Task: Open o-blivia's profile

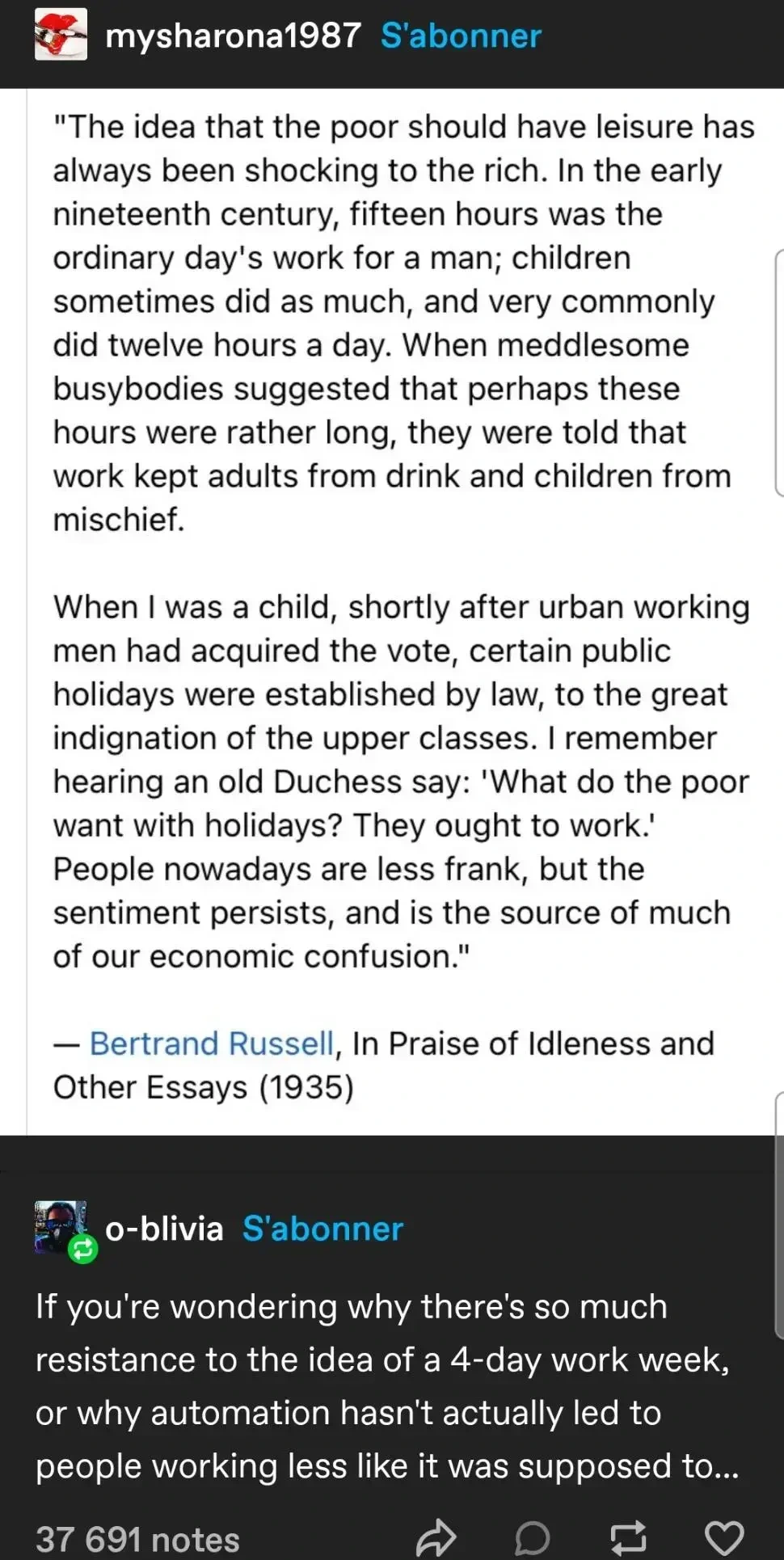Action: pos(164,1229)
